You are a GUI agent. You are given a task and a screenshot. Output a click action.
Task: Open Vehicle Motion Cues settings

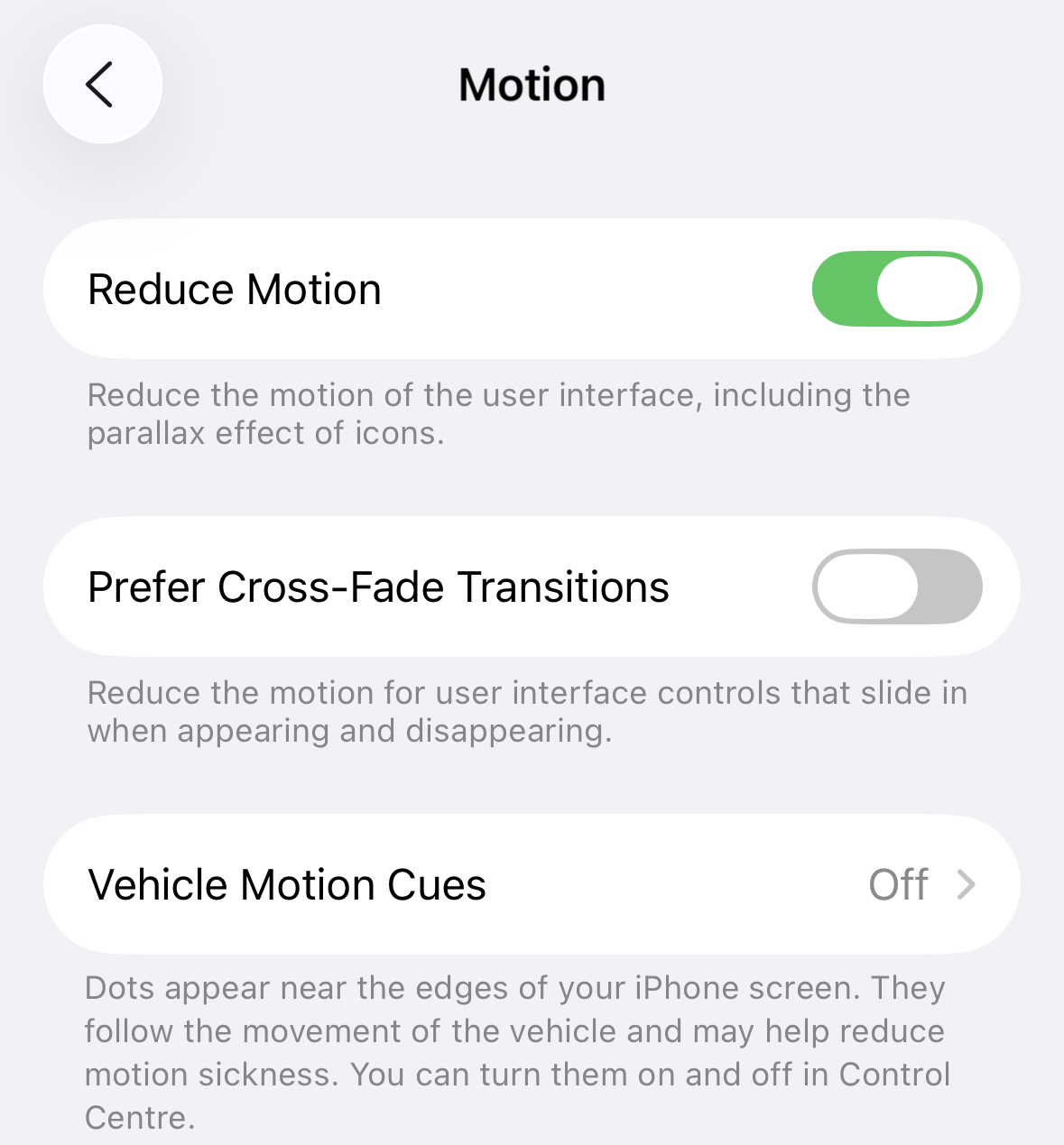coord(532,884)
